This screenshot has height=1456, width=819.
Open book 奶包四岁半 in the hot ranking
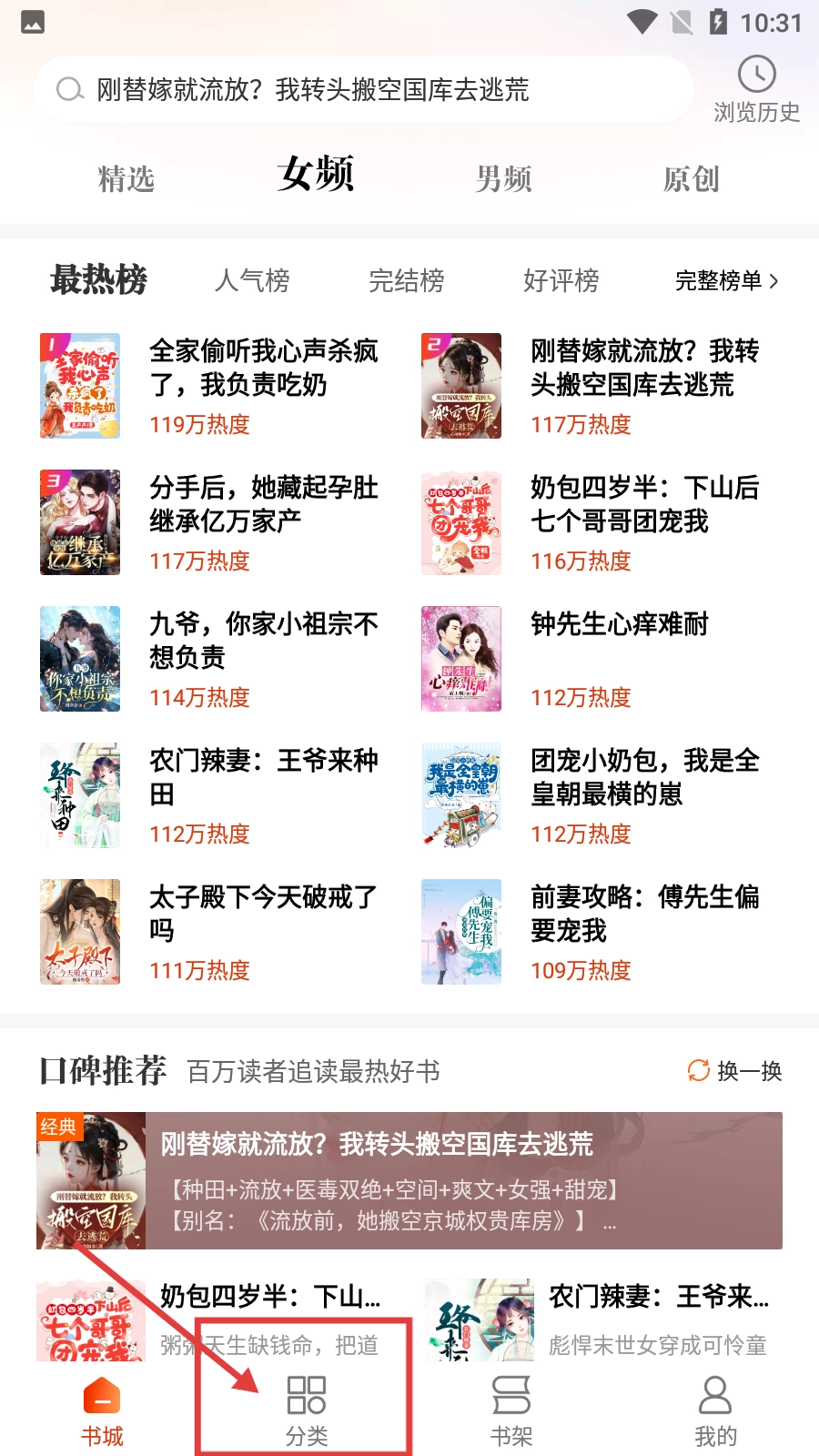click(x=644, y=504)
